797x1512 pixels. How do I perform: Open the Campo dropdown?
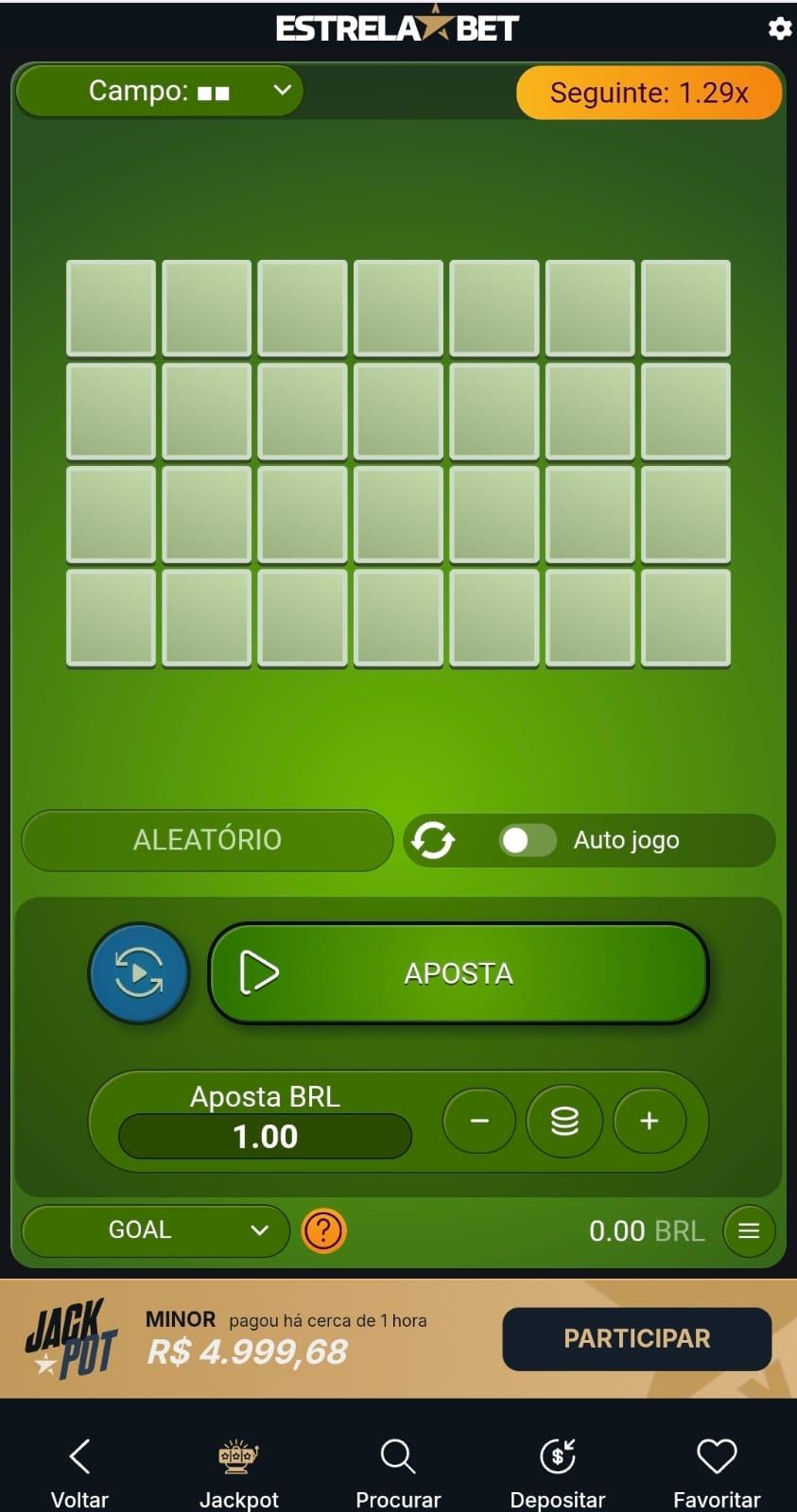[158, 91]
